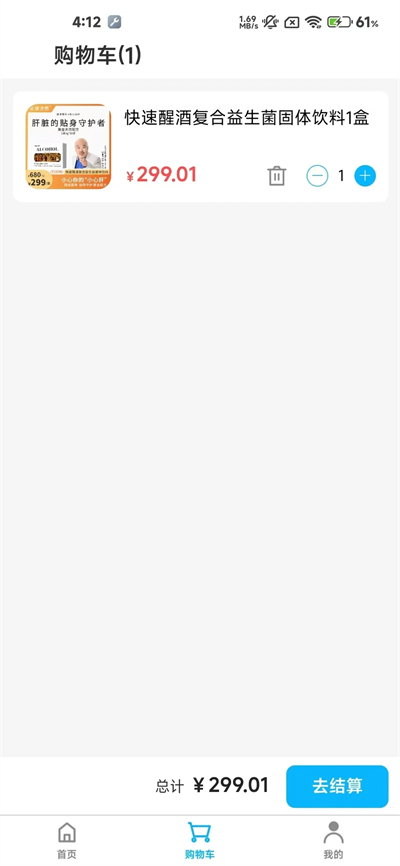The width and height of the screenshot is (400, 866).
Task: Delete the item with the trash icon
Action: point(277,176)
